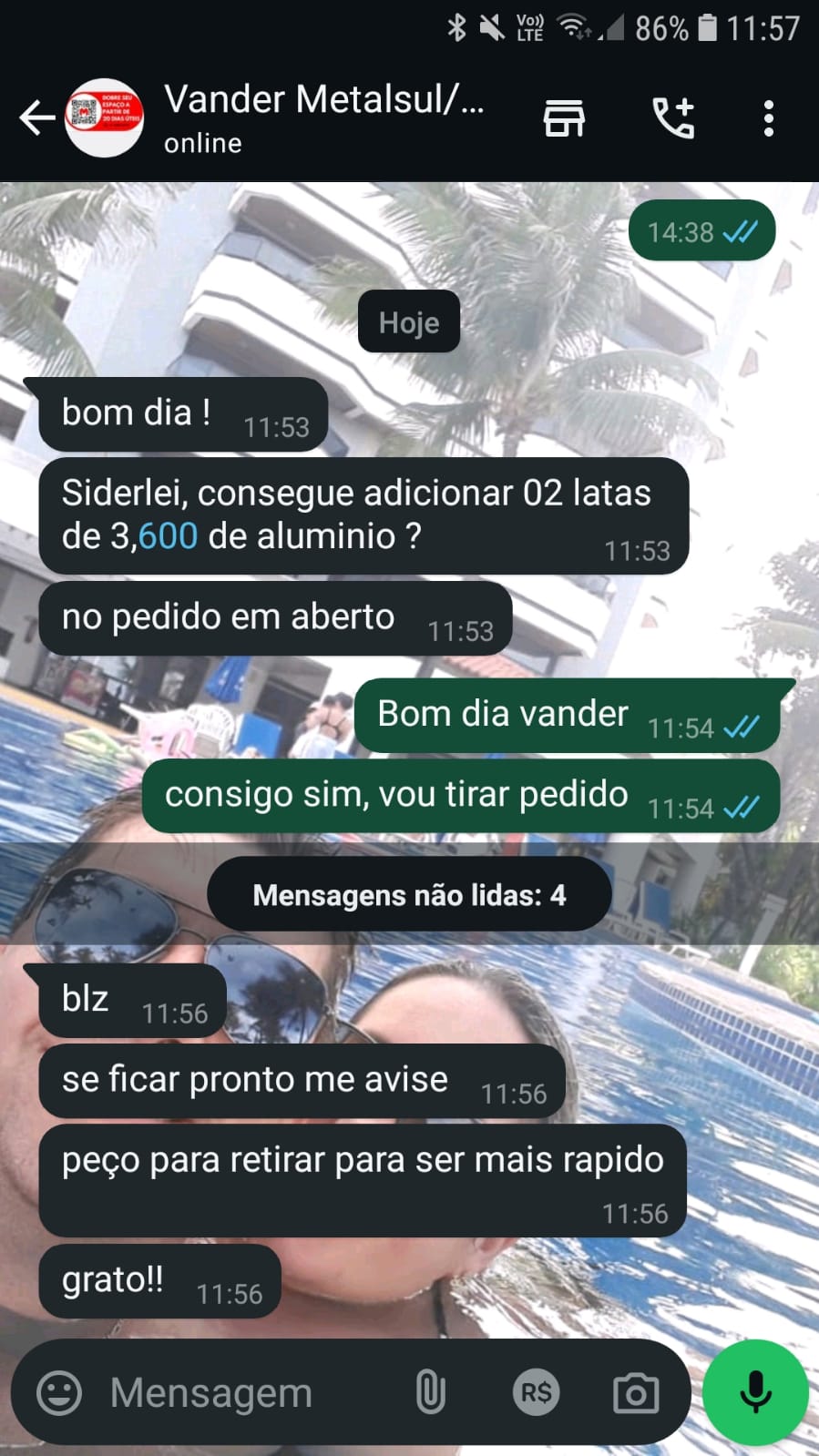Attach a file with the paperclip
Screen dimensions: 819x1456
430,1392
